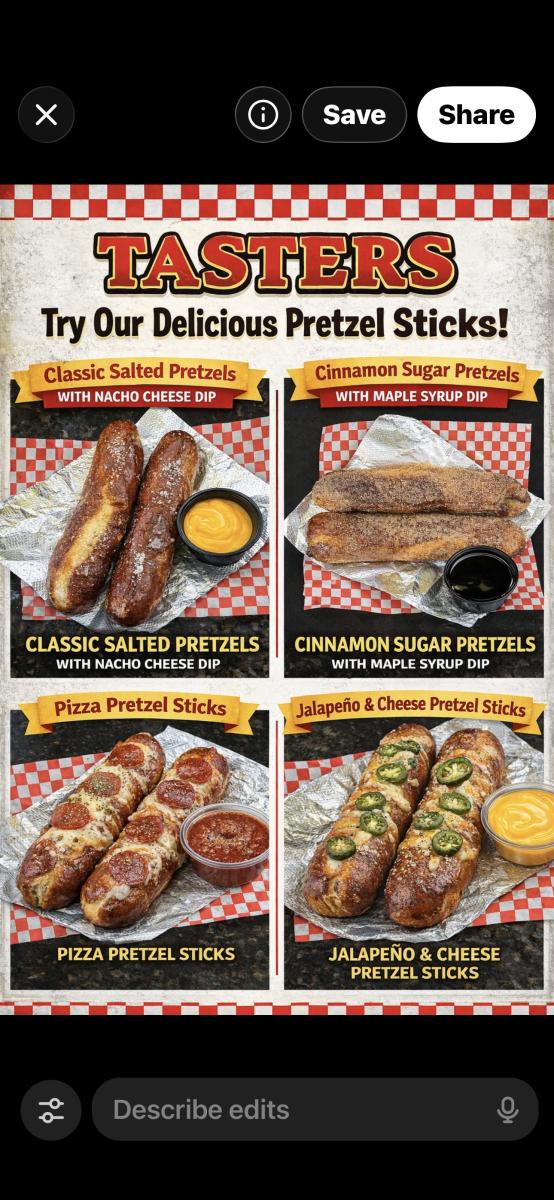Share the Tasters image

point(476,115)
